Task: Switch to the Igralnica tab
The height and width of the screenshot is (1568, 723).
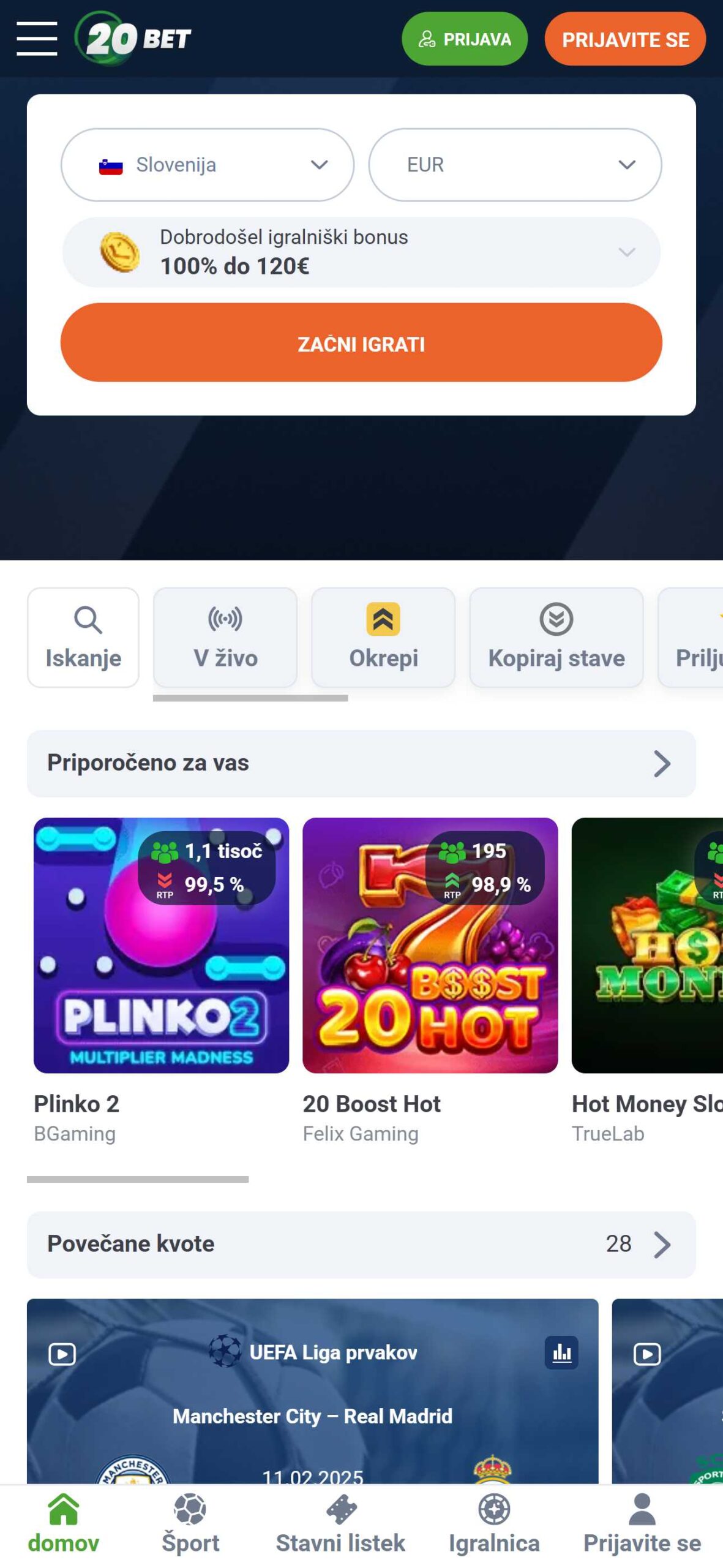Action: tap(494, 1525)
